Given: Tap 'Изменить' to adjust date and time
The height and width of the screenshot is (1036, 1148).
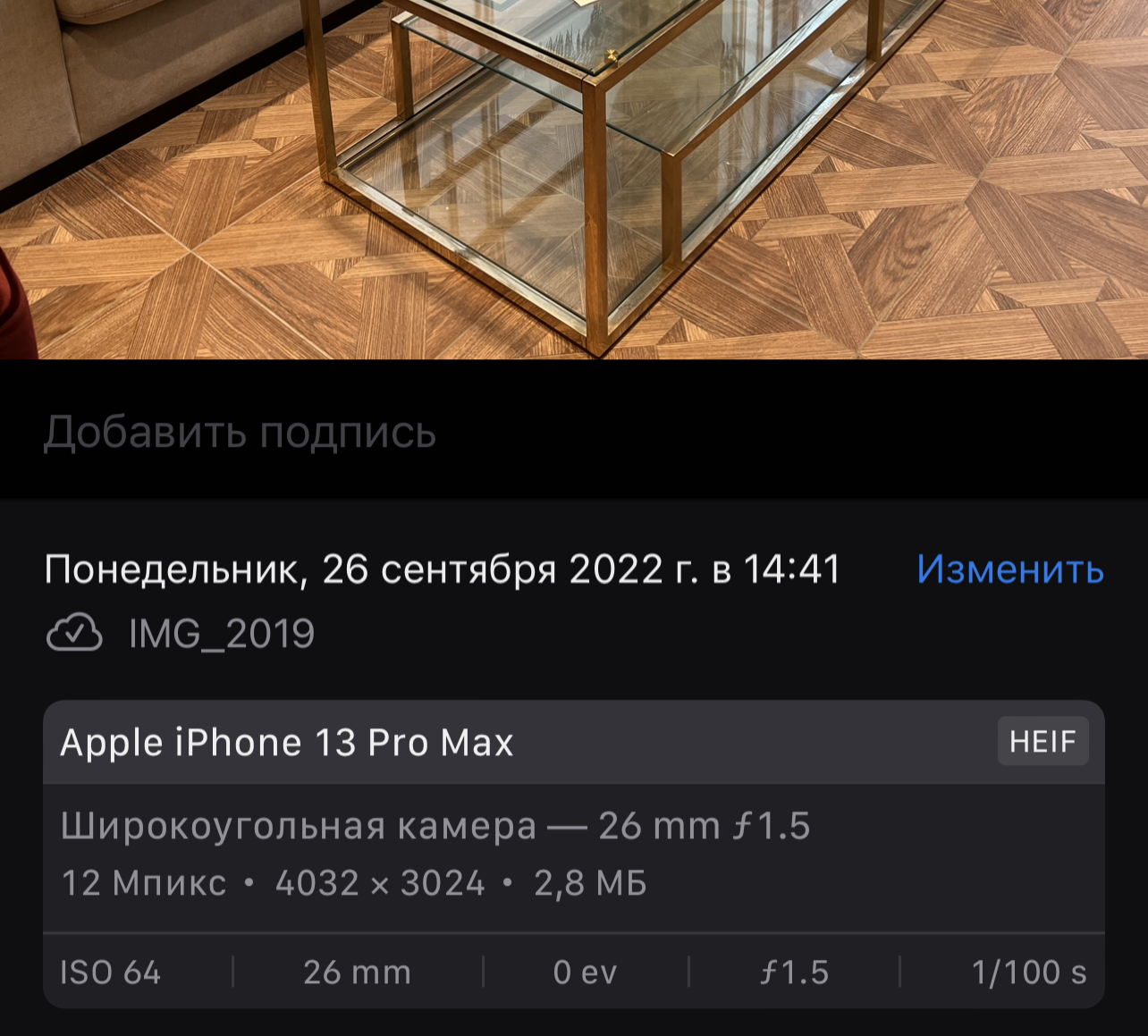Looking at the screenshot, I should click(x=1009, y=569).
